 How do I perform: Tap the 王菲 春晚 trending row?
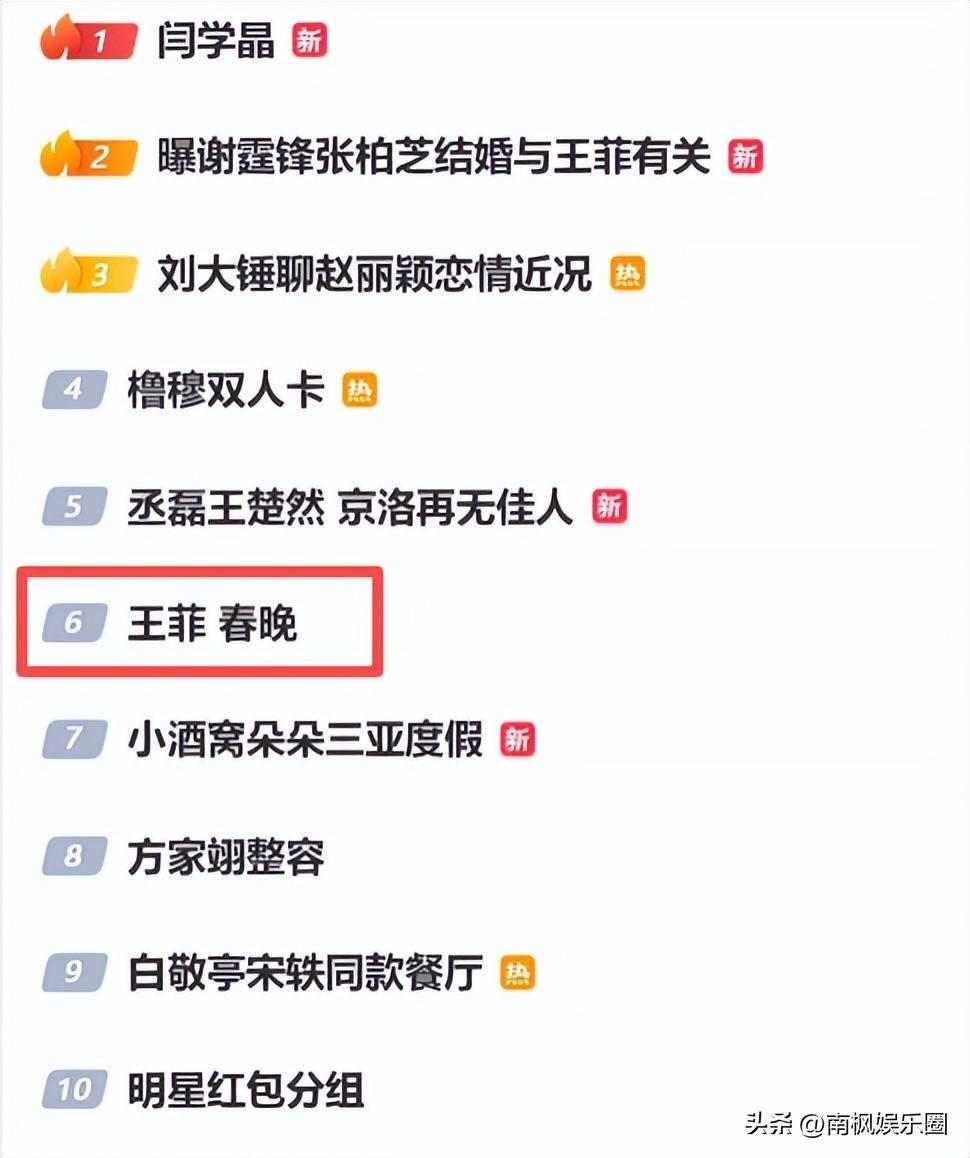[212, 623]
